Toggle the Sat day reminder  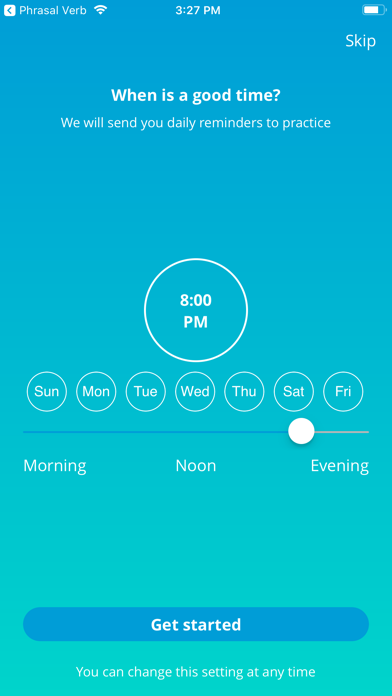[293, 392]
